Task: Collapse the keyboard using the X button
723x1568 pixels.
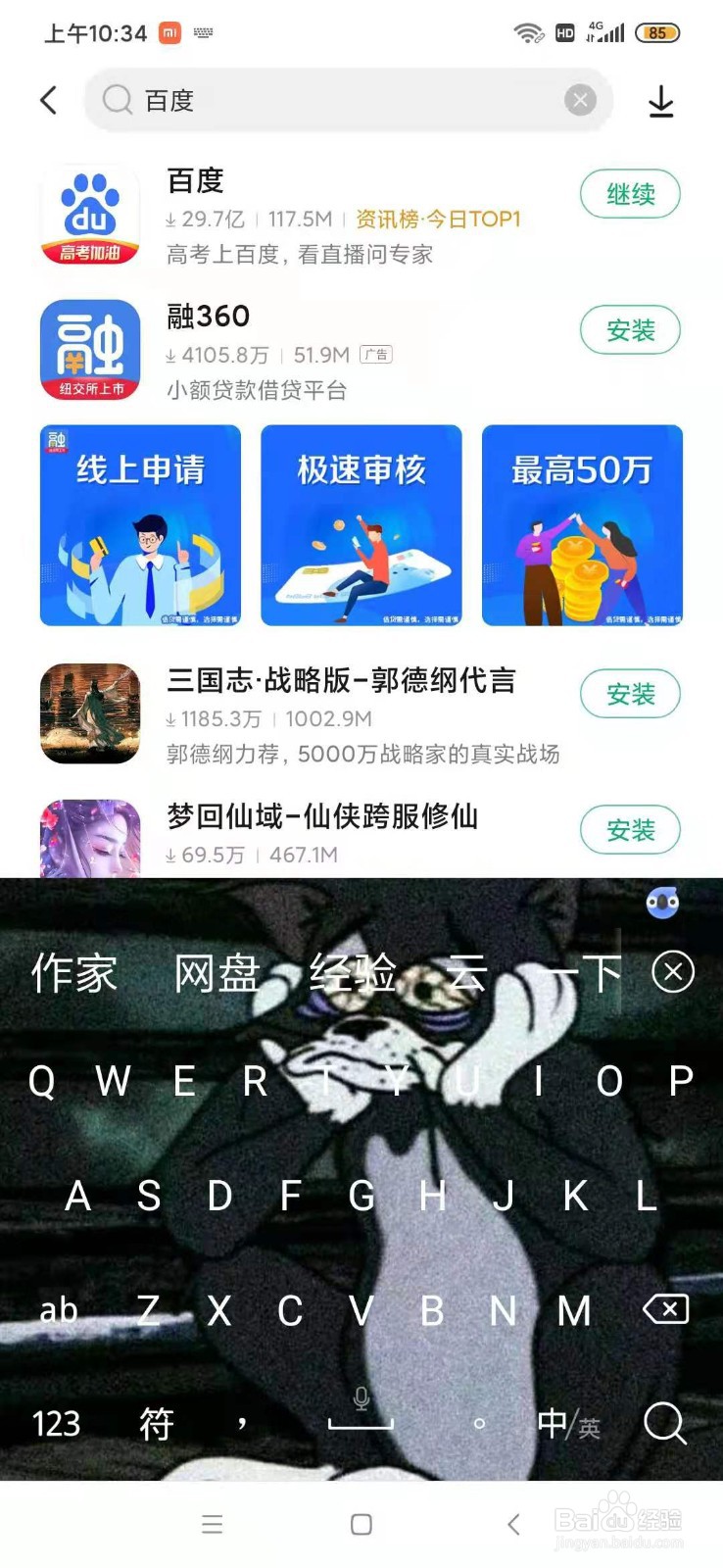Action: coord(672,972)
